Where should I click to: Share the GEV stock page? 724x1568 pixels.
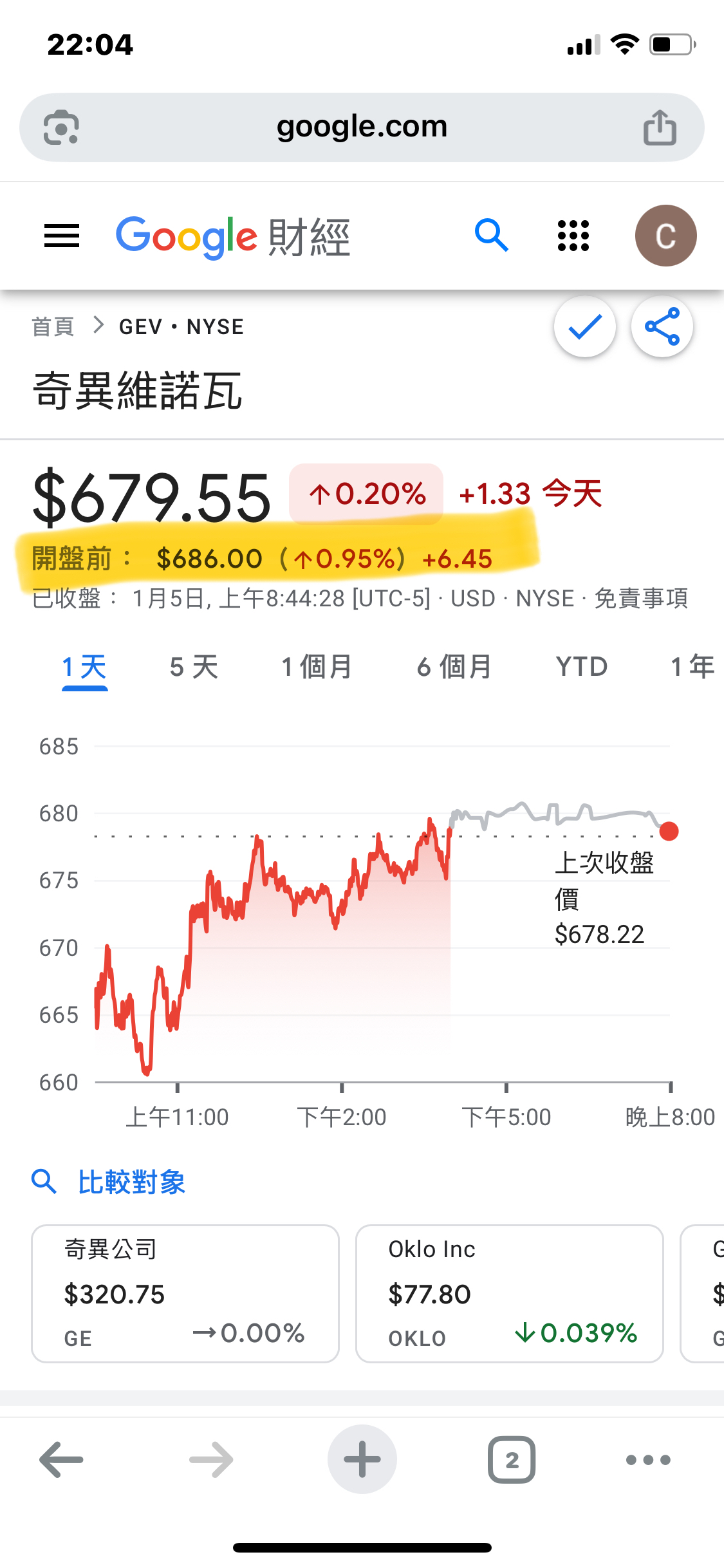pos(662,327)
